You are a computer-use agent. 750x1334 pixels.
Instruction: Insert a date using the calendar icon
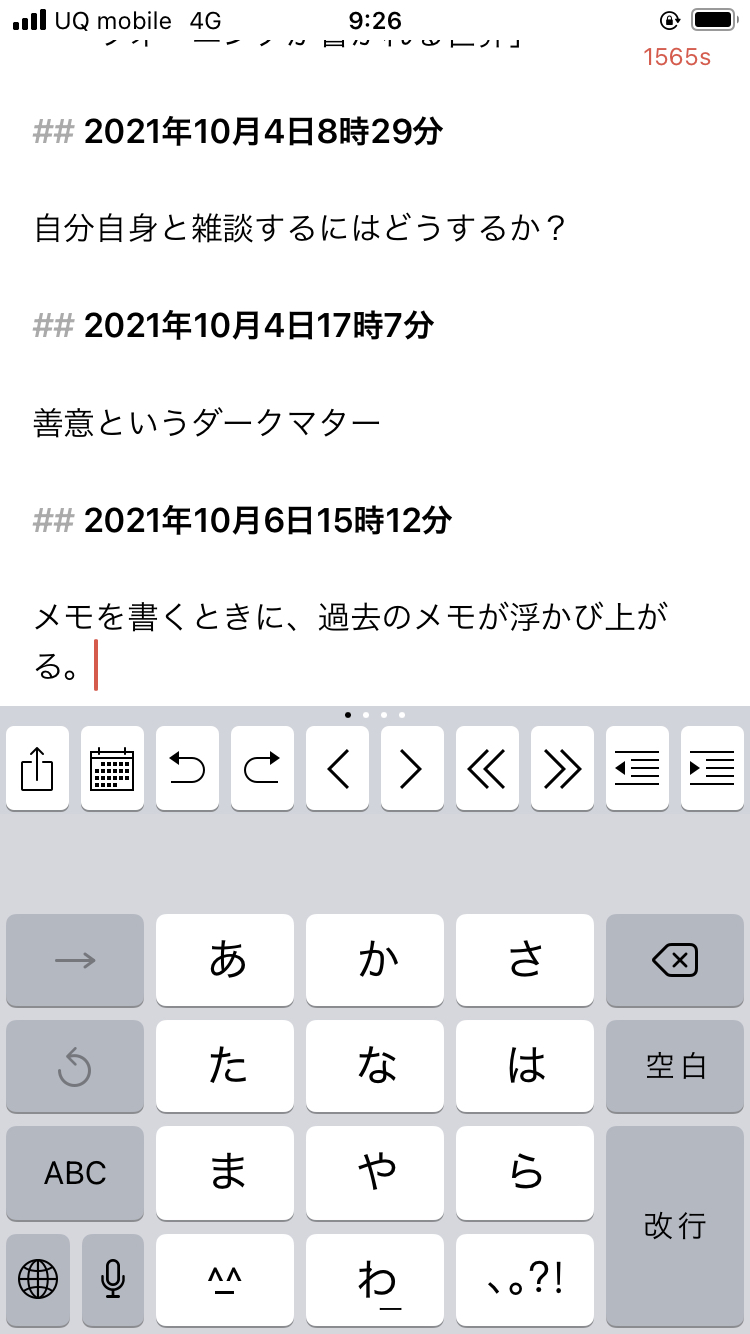pyautogui.click(x=112, y=769)
